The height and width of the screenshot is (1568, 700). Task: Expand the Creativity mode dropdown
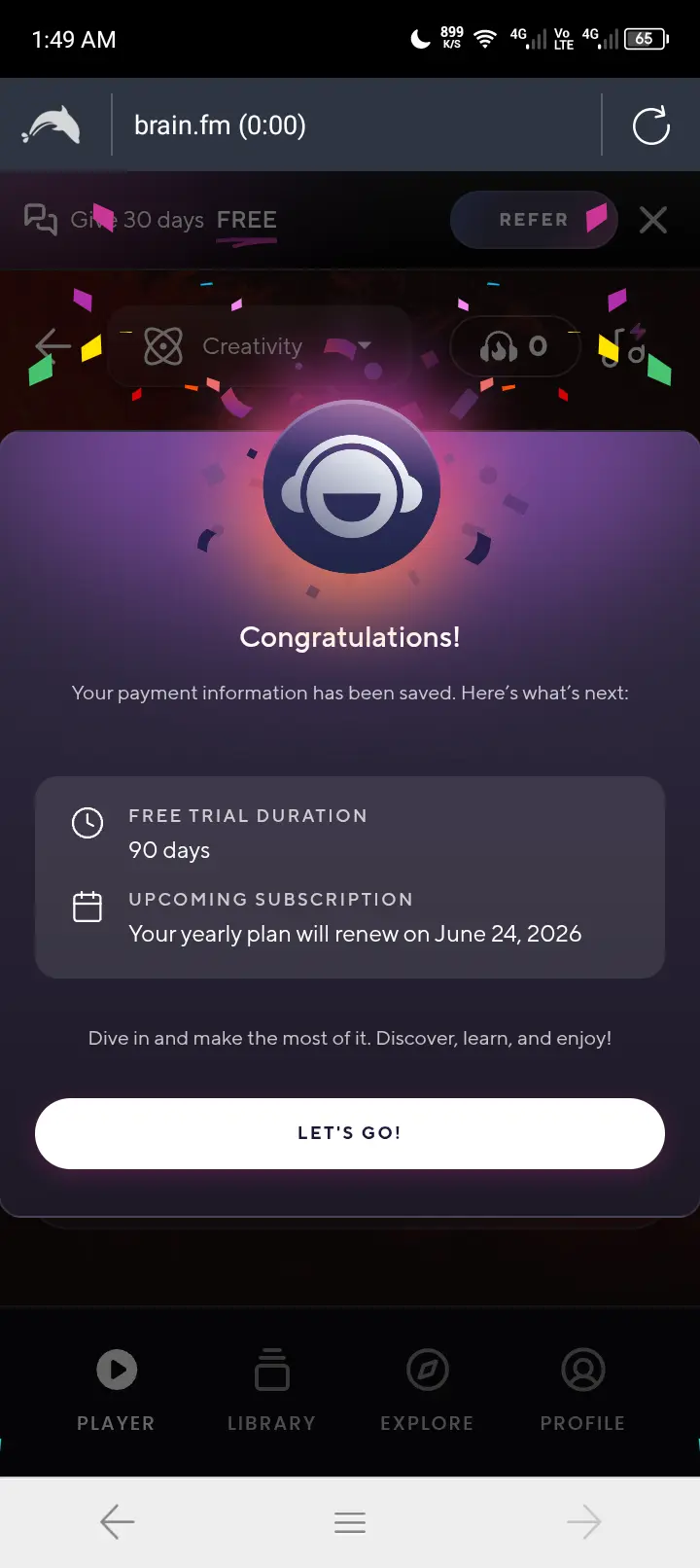coord(258,346)
